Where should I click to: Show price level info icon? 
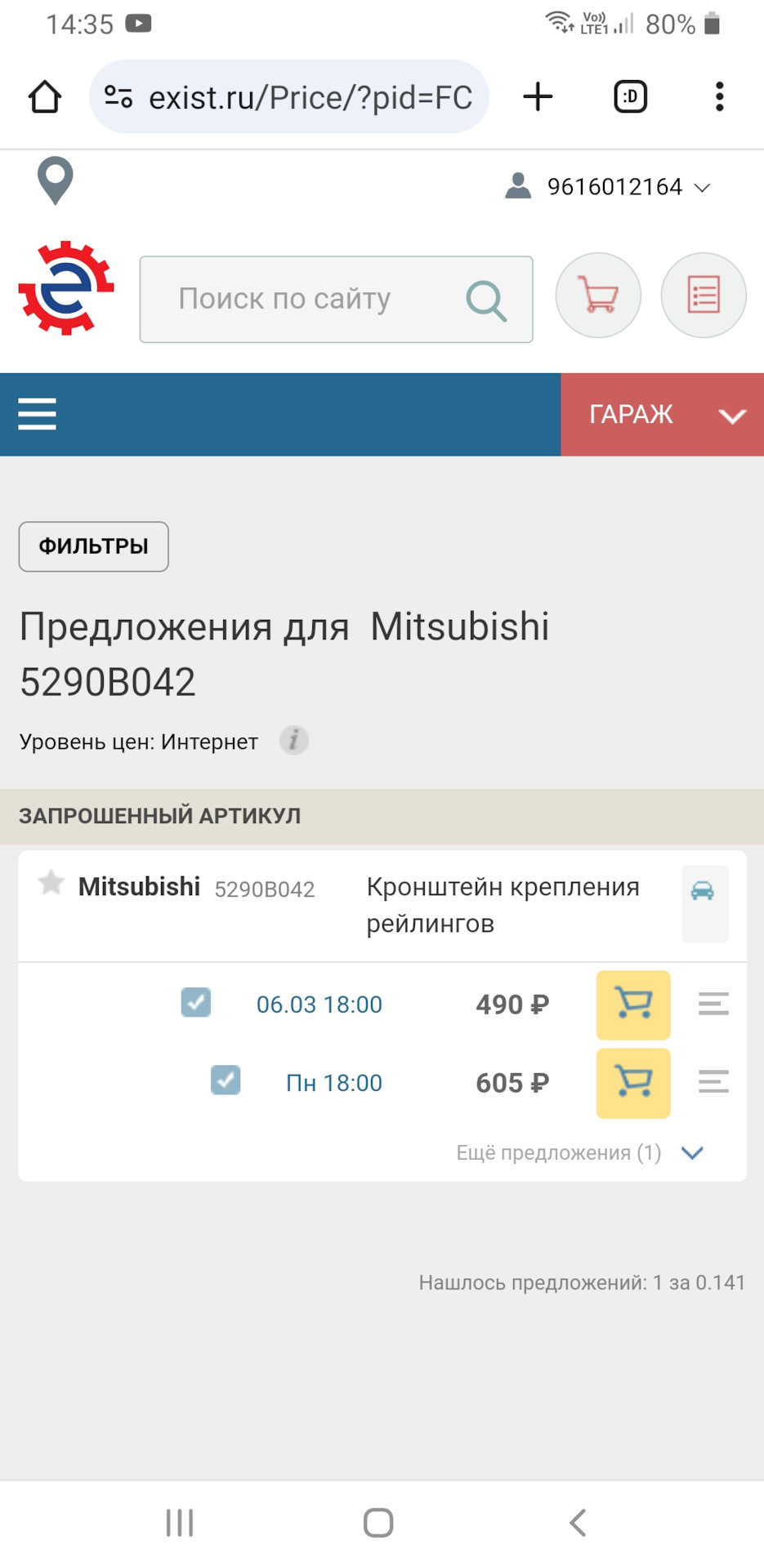(294, 741)
